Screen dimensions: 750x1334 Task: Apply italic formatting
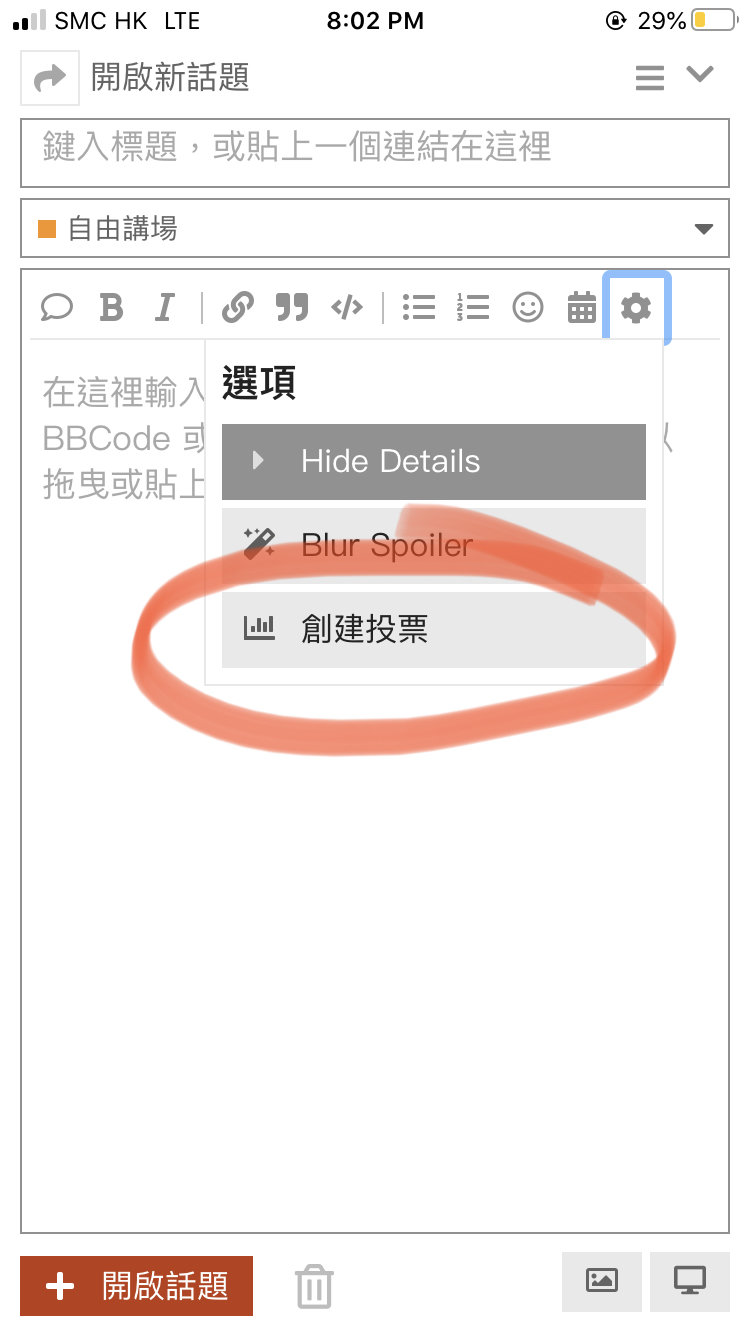coord(165,307)
